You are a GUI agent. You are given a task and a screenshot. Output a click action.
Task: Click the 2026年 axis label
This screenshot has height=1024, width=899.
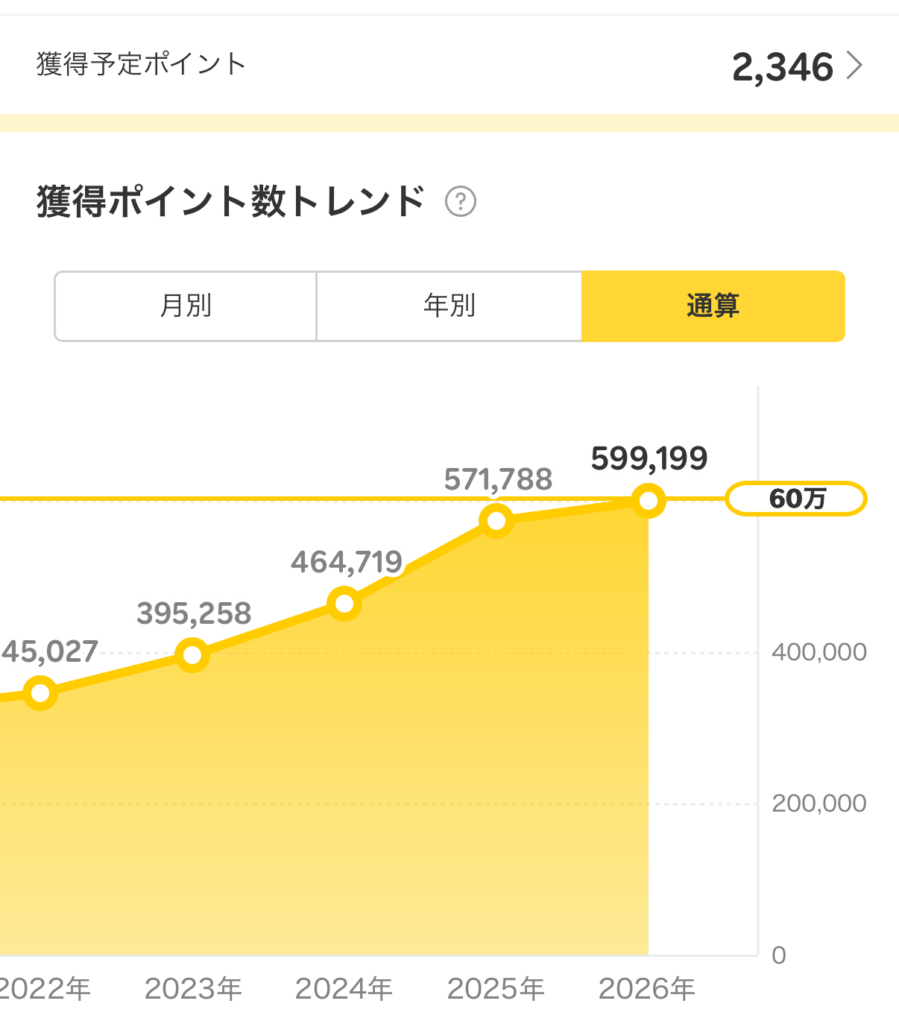[x=649, y=987]
